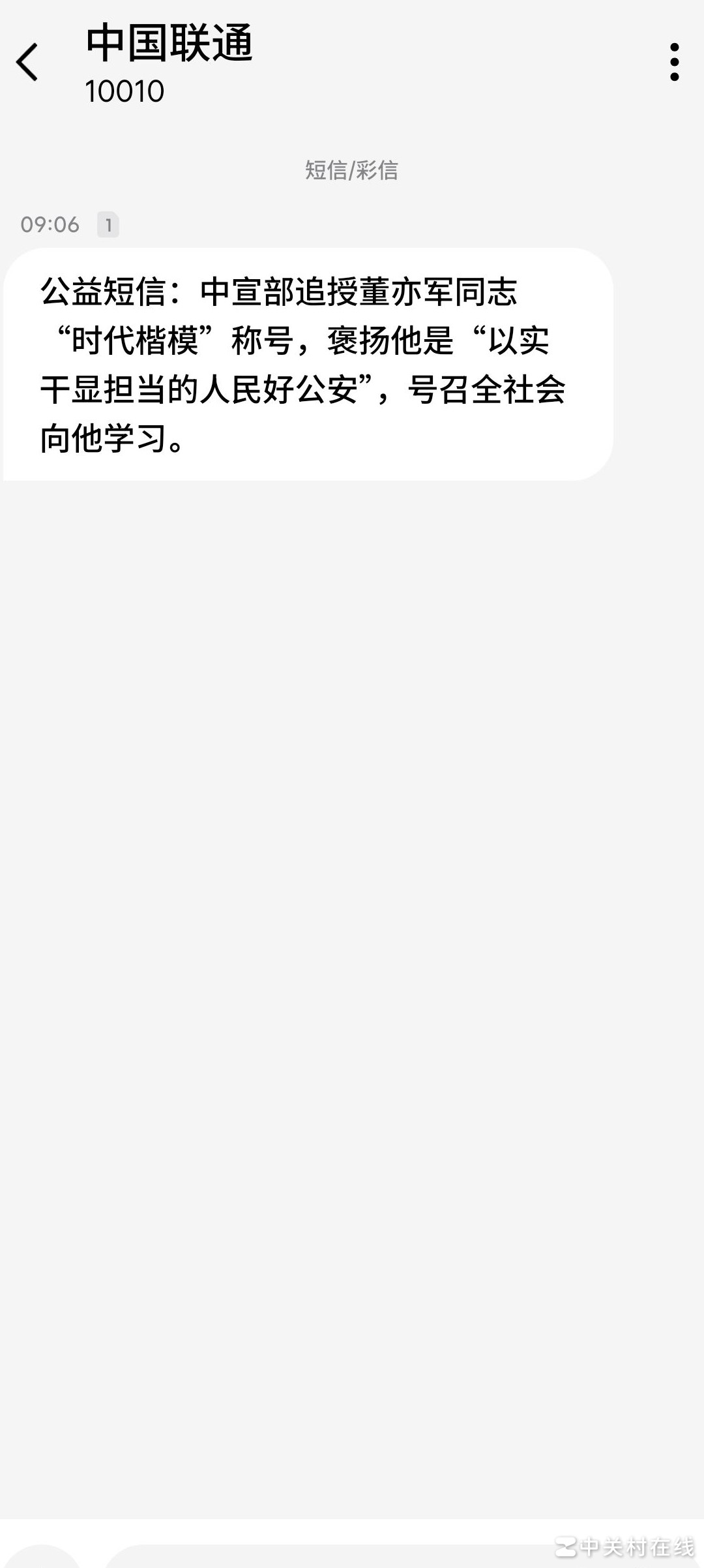The width and height of the screenshot is (704, 1568).
Task: Go back to the message list
Action: click(27, 63)
